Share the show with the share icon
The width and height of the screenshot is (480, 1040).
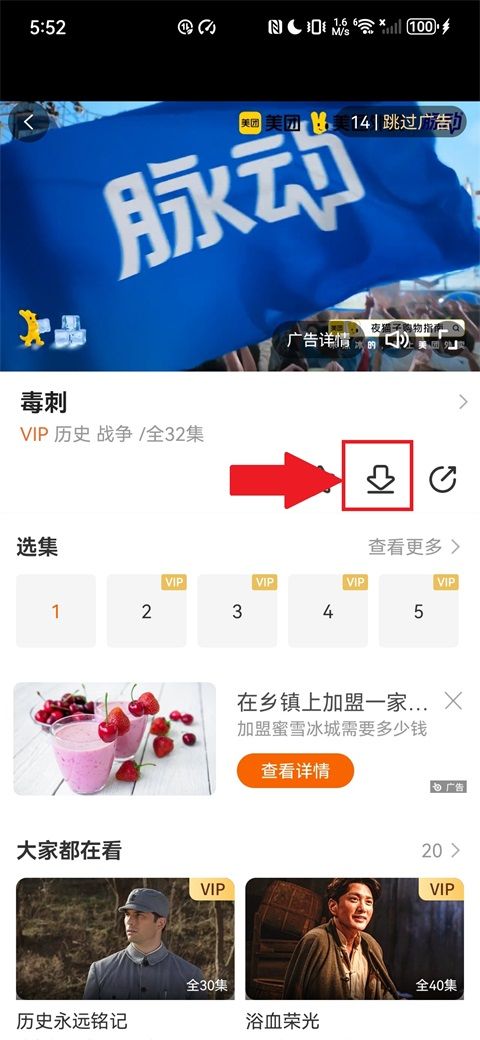tap(442, 479)
